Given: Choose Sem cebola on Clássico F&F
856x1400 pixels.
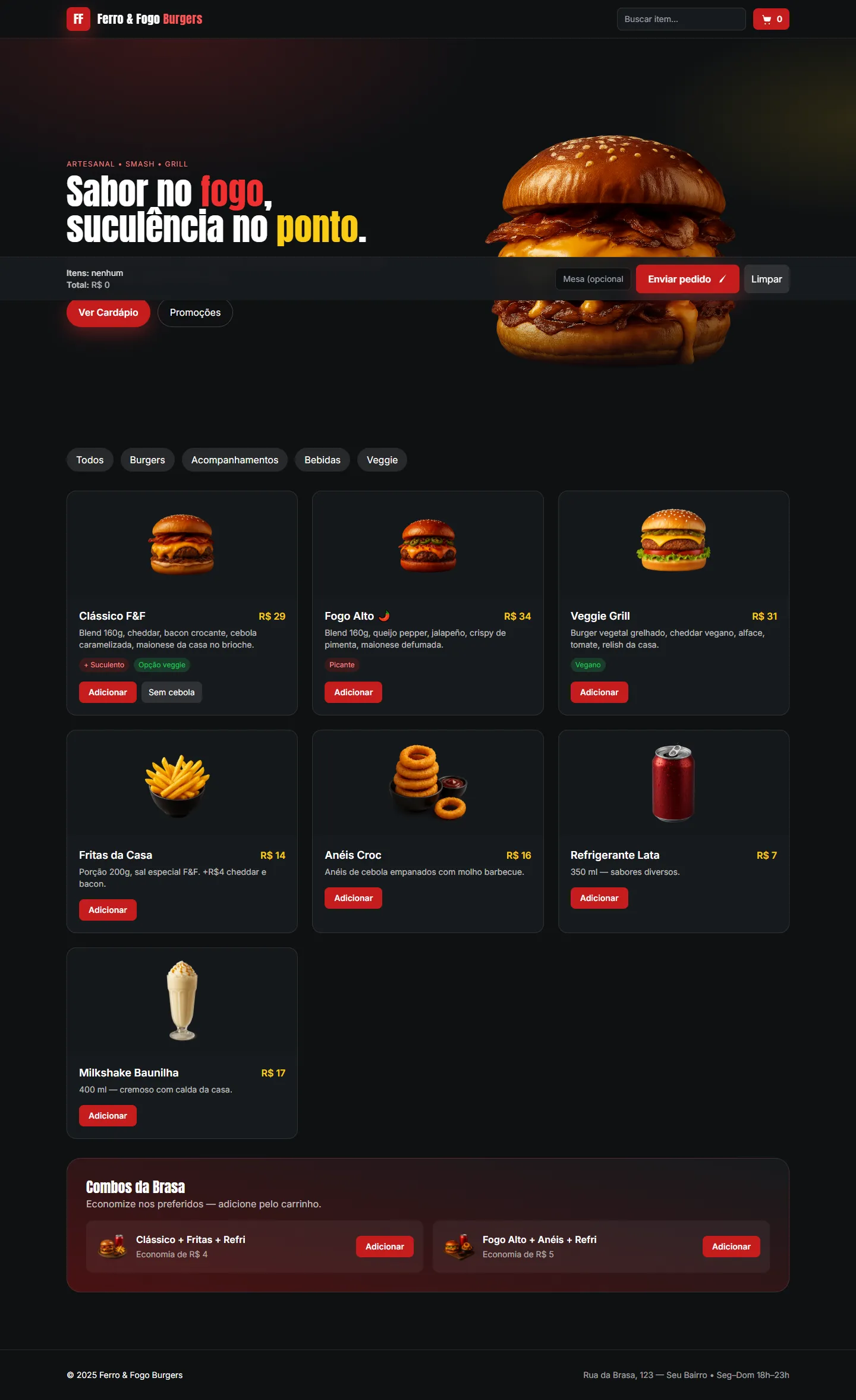Looking at the screenshot, I should pyautogui.click(x=171, y=692).
